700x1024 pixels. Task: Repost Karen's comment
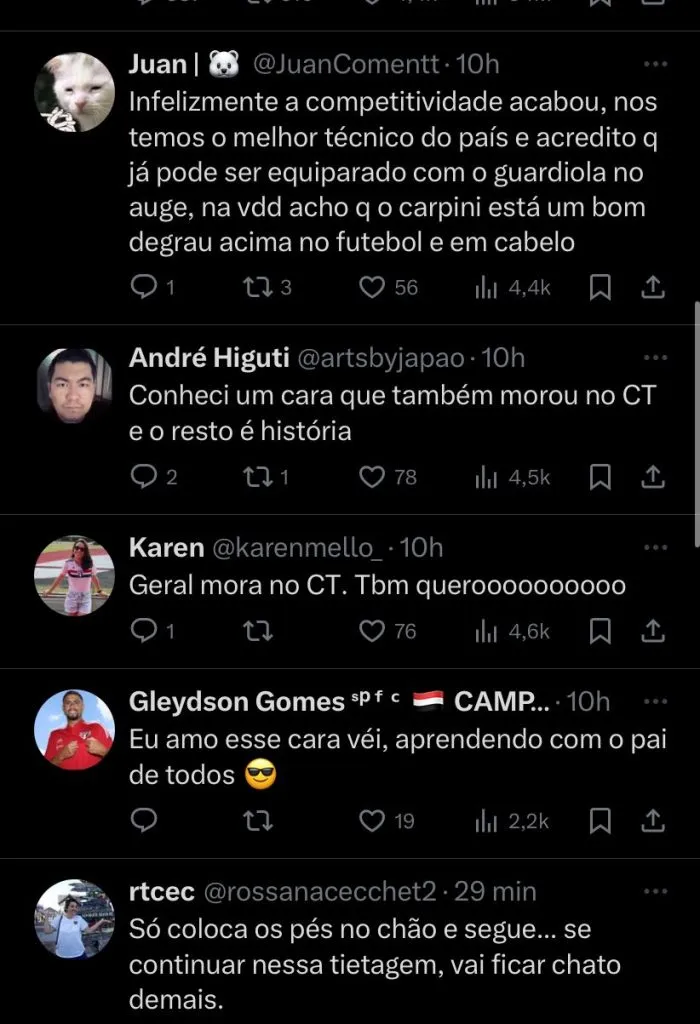[257, 631]
